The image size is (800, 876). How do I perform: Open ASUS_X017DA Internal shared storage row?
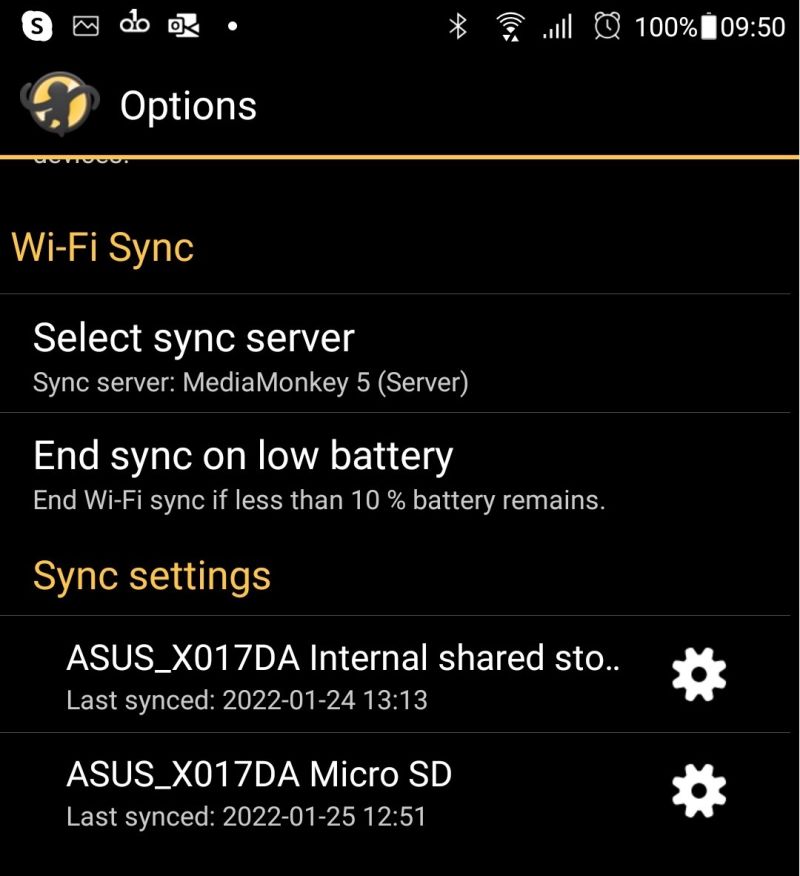coord(340,675)
